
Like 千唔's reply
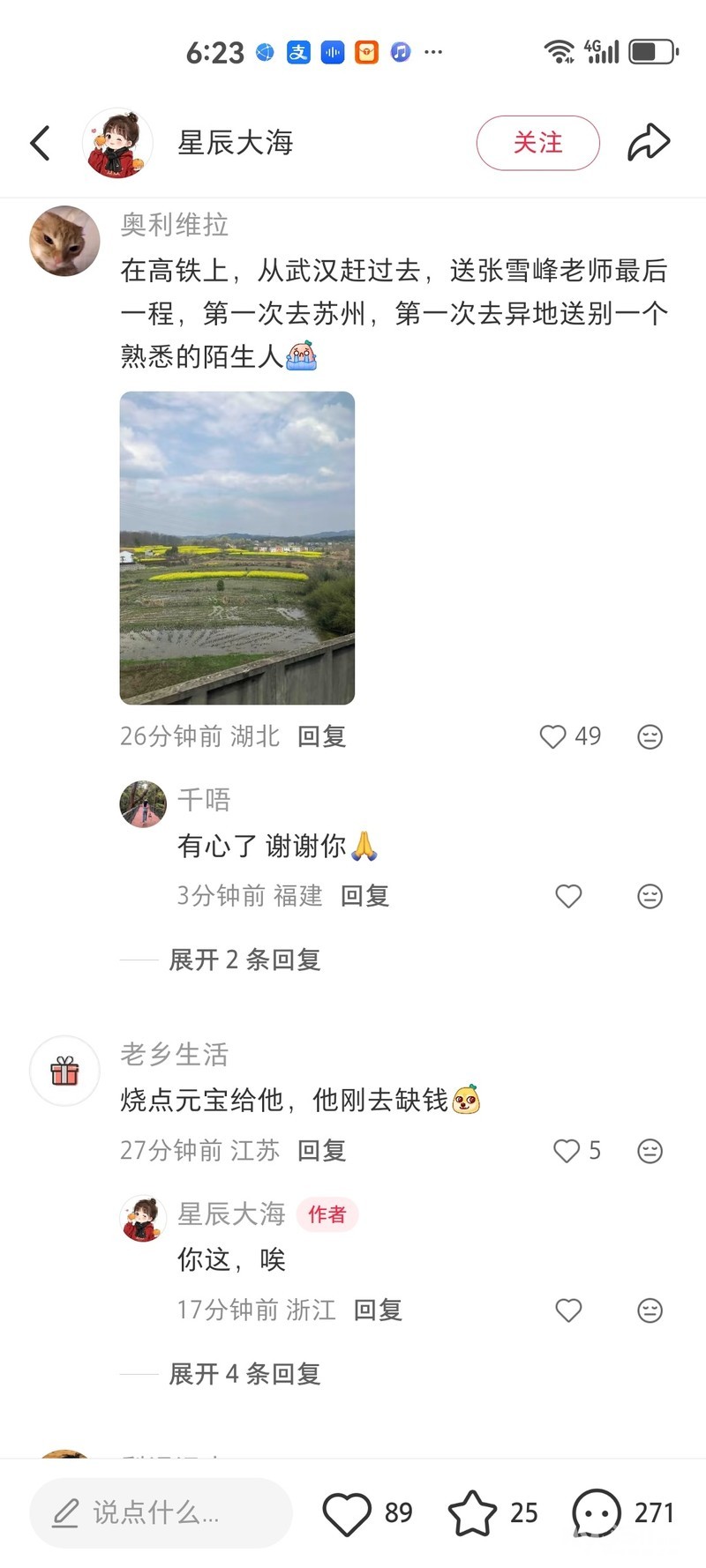click(x=568, y=896)
